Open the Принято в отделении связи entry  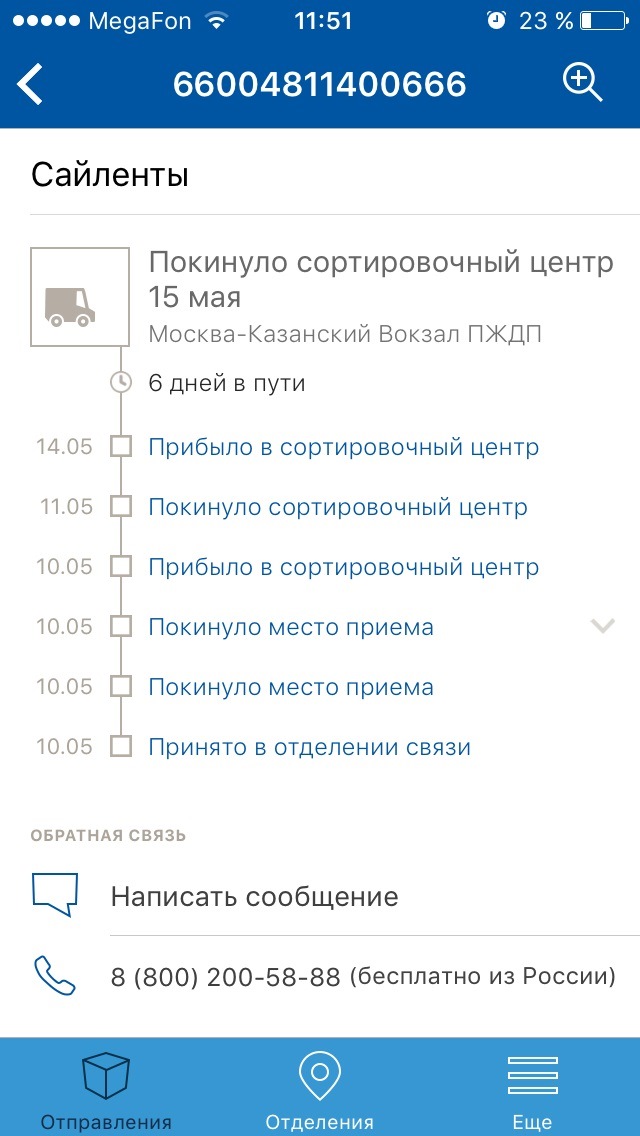click(x=309, y=747)
